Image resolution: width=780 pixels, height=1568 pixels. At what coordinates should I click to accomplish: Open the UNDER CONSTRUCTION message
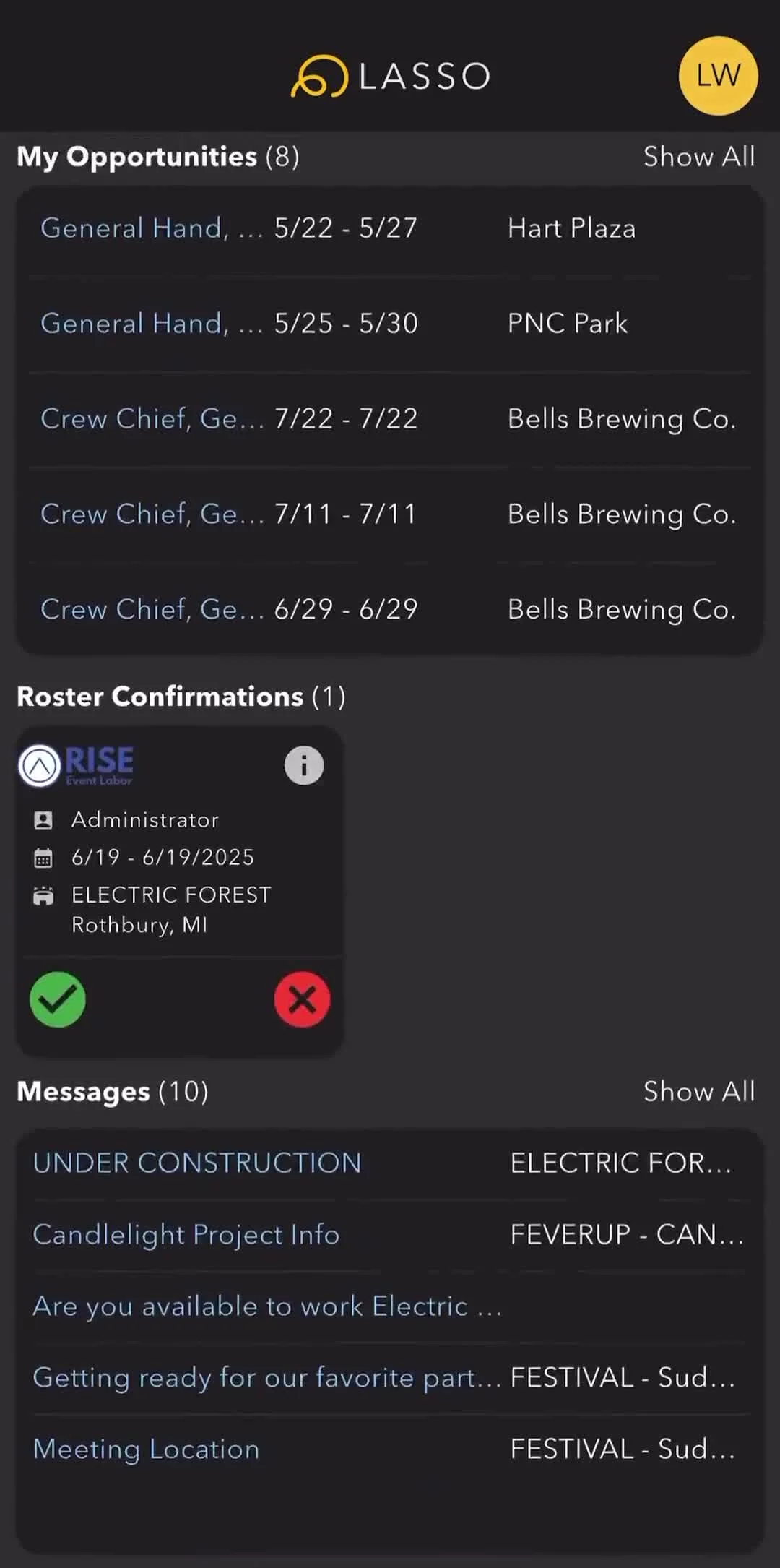(389, 1163)
